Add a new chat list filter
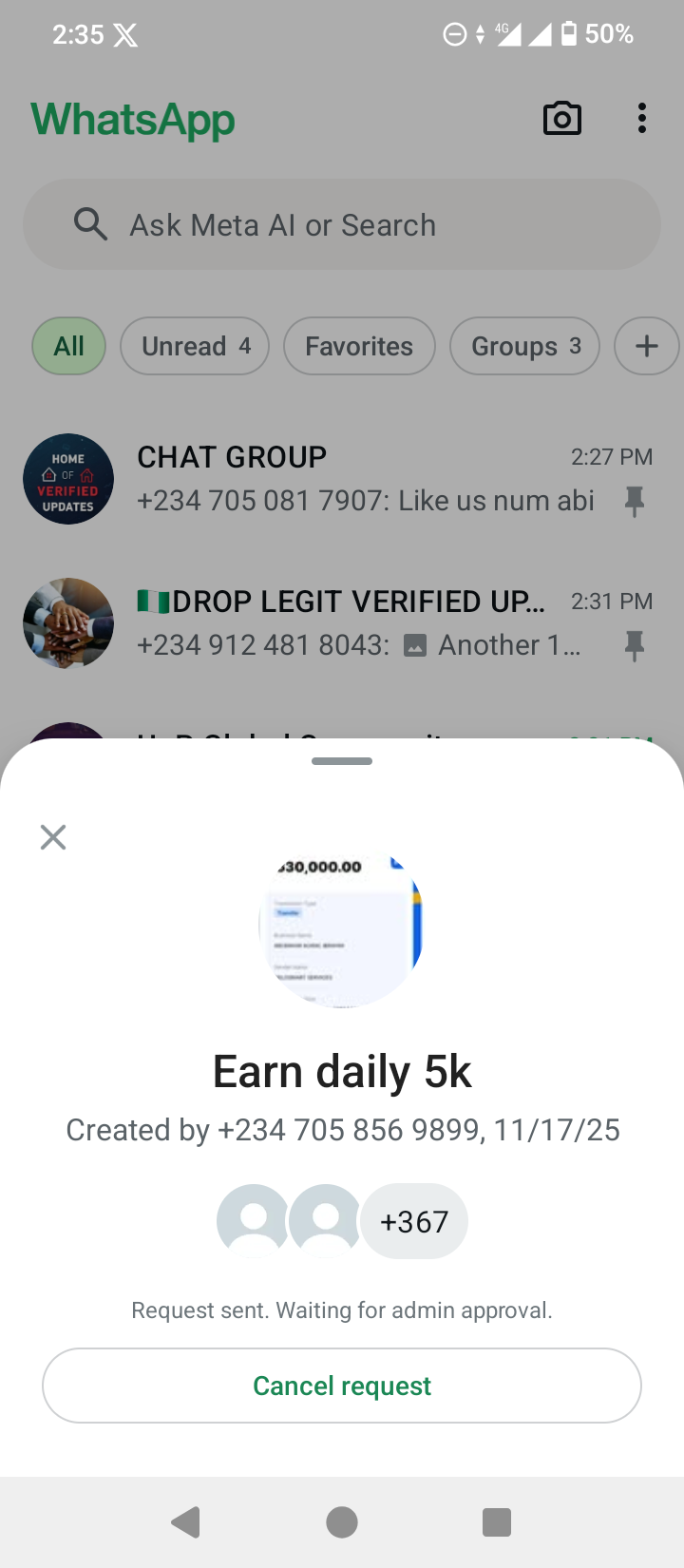This screenshot has width=684, height=1568. [x=646, y=346]
